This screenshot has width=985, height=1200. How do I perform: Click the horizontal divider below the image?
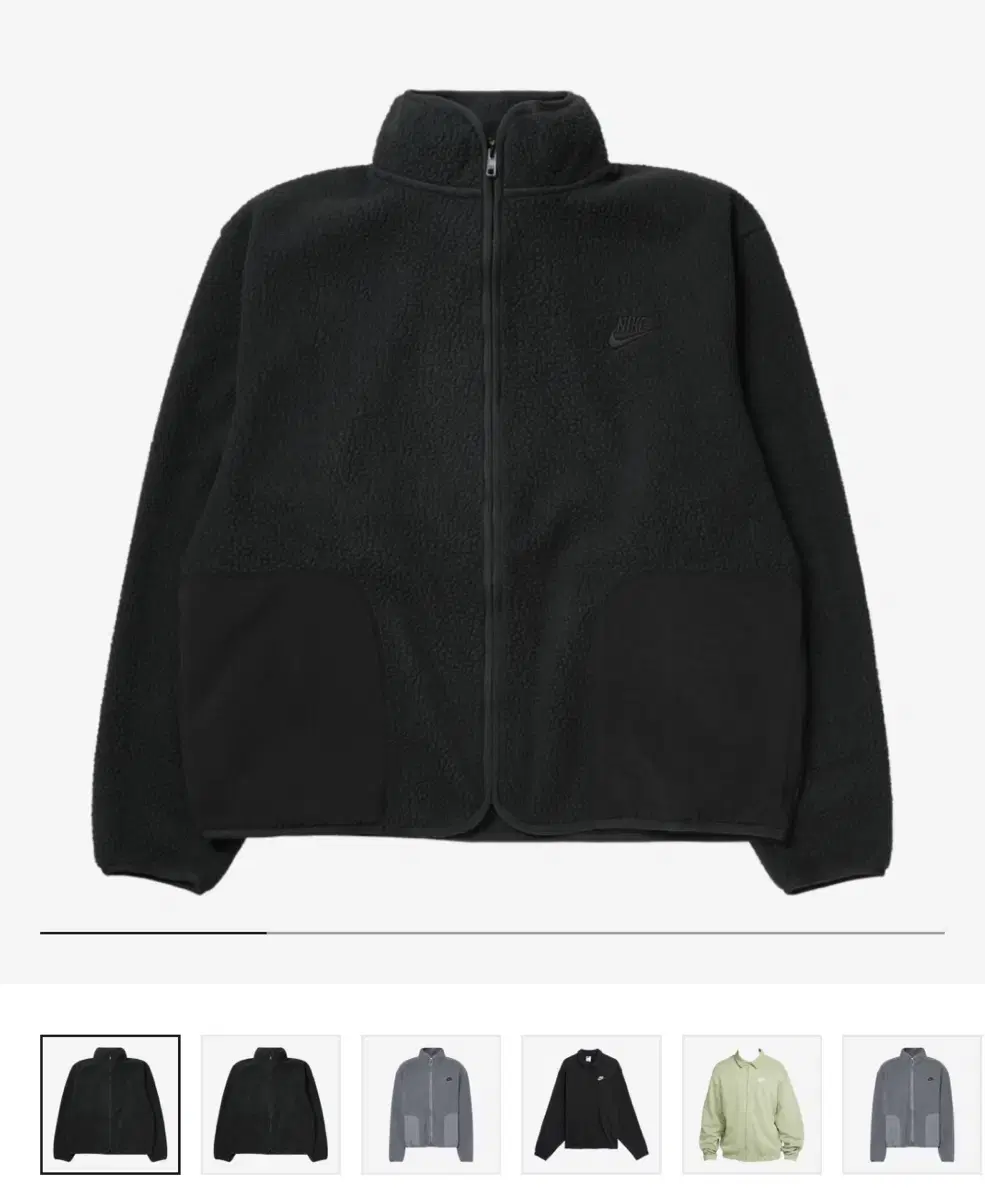[x=490, y=932]
